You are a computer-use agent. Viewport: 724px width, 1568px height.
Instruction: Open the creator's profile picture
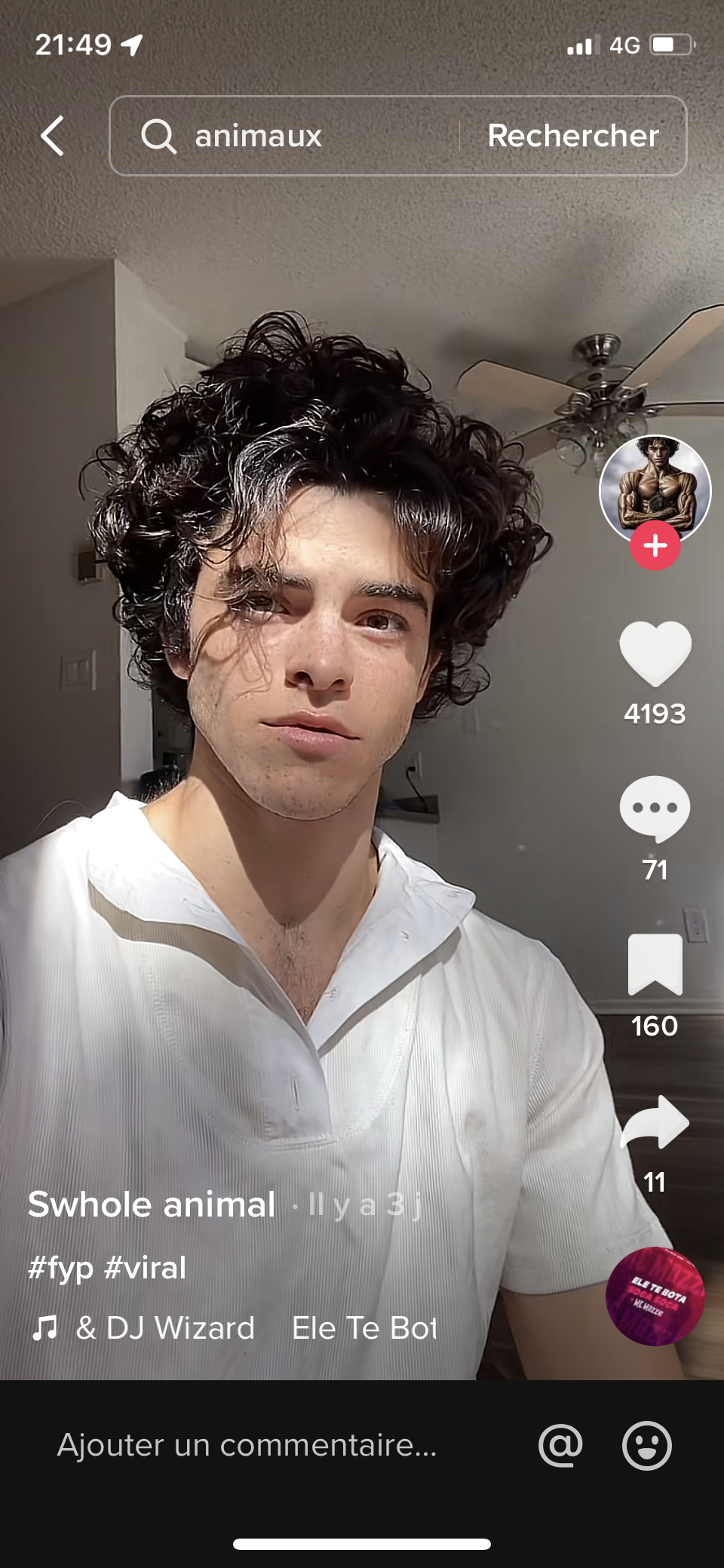click(655, 489)
